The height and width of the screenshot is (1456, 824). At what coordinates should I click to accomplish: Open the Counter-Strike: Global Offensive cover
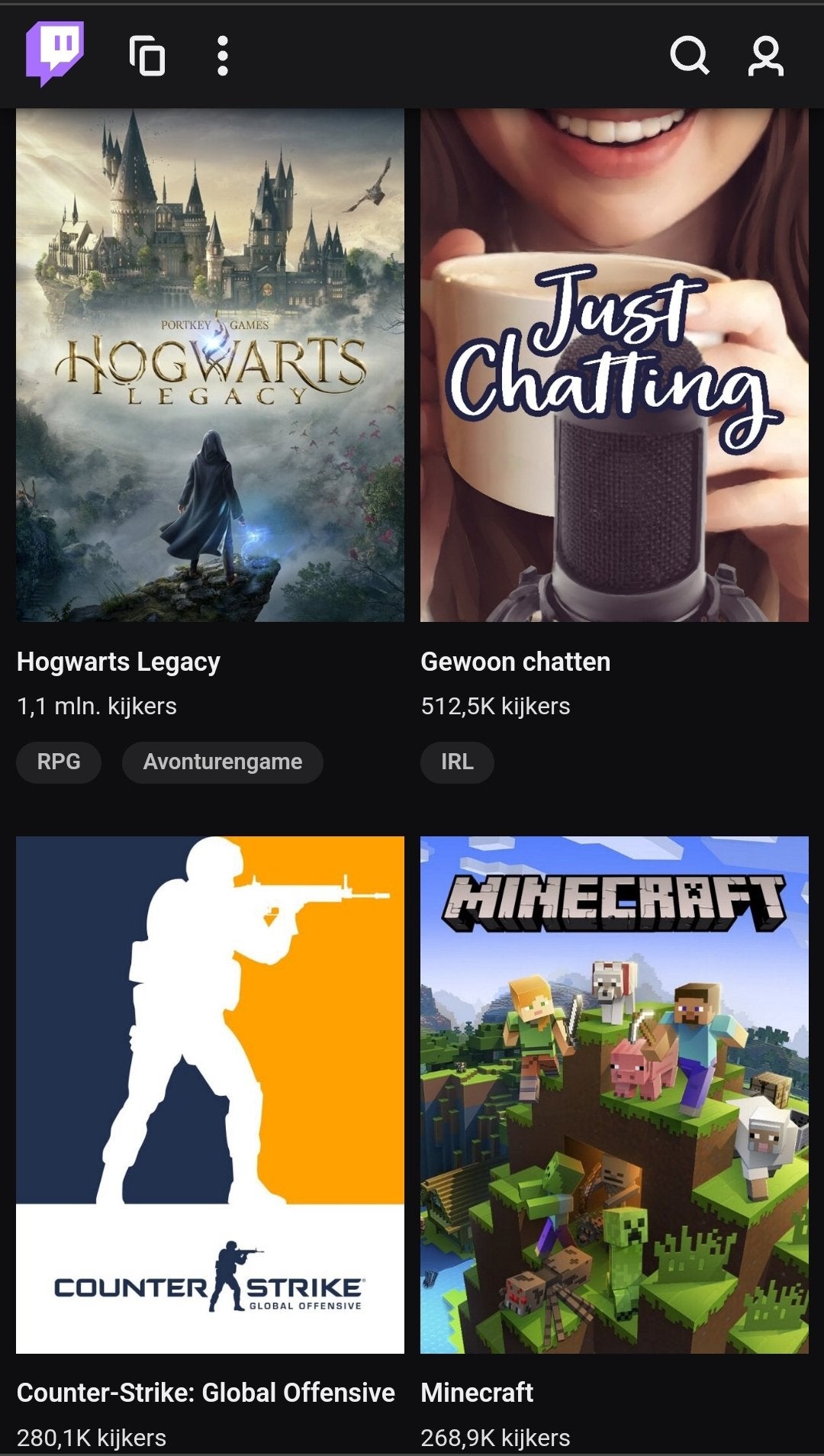click(x=210, y=1094)
